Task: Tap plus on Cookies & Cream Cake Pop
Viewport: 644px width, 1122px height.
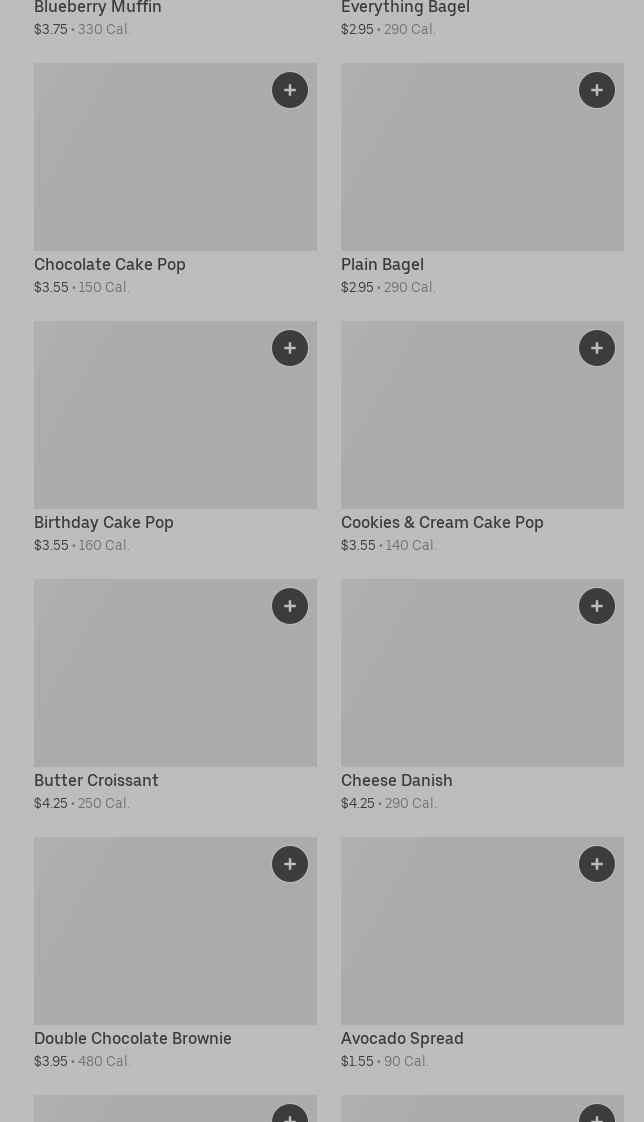Action: [597, 348]
